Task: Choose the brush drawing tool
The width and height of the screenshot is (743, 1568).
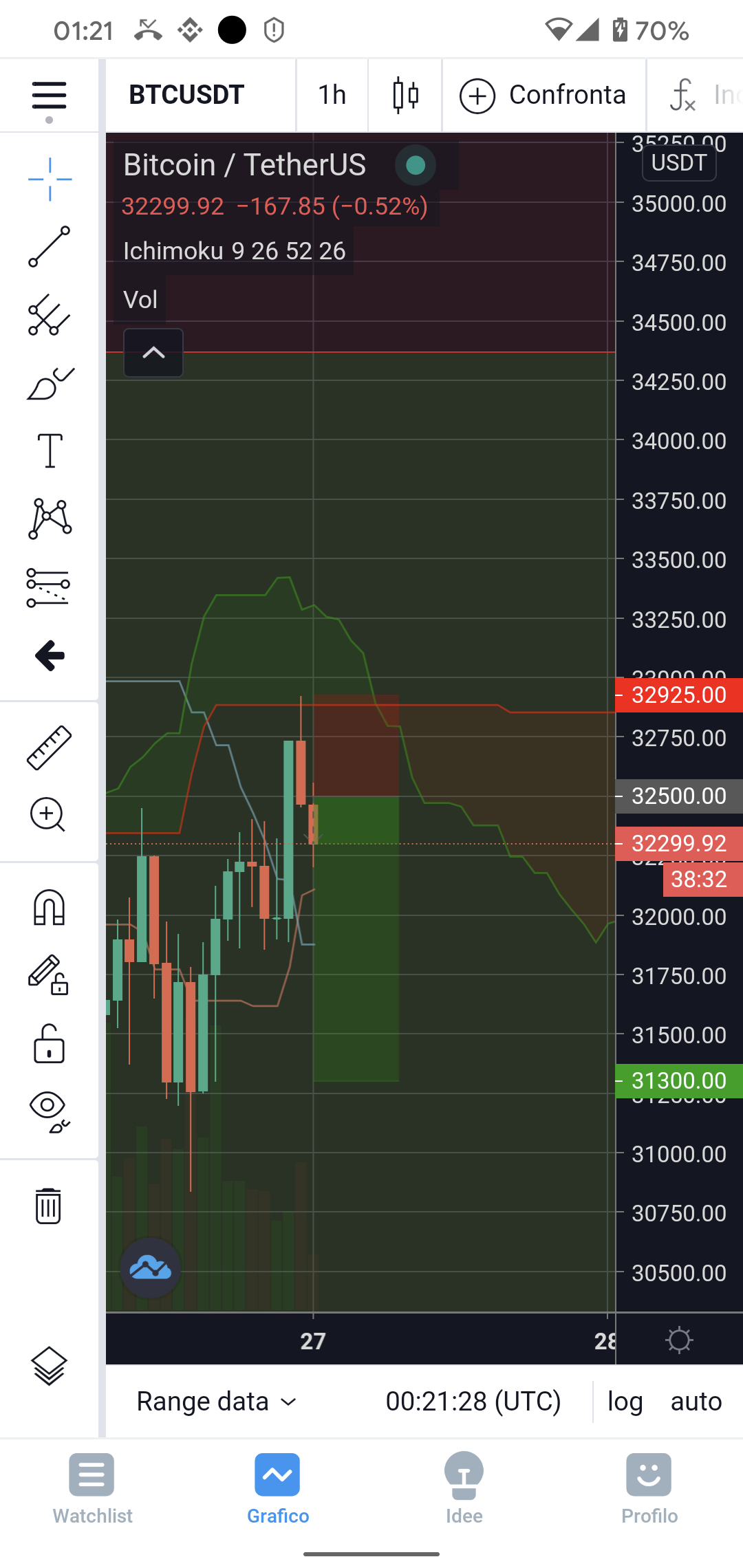Action: click(49, 383)
